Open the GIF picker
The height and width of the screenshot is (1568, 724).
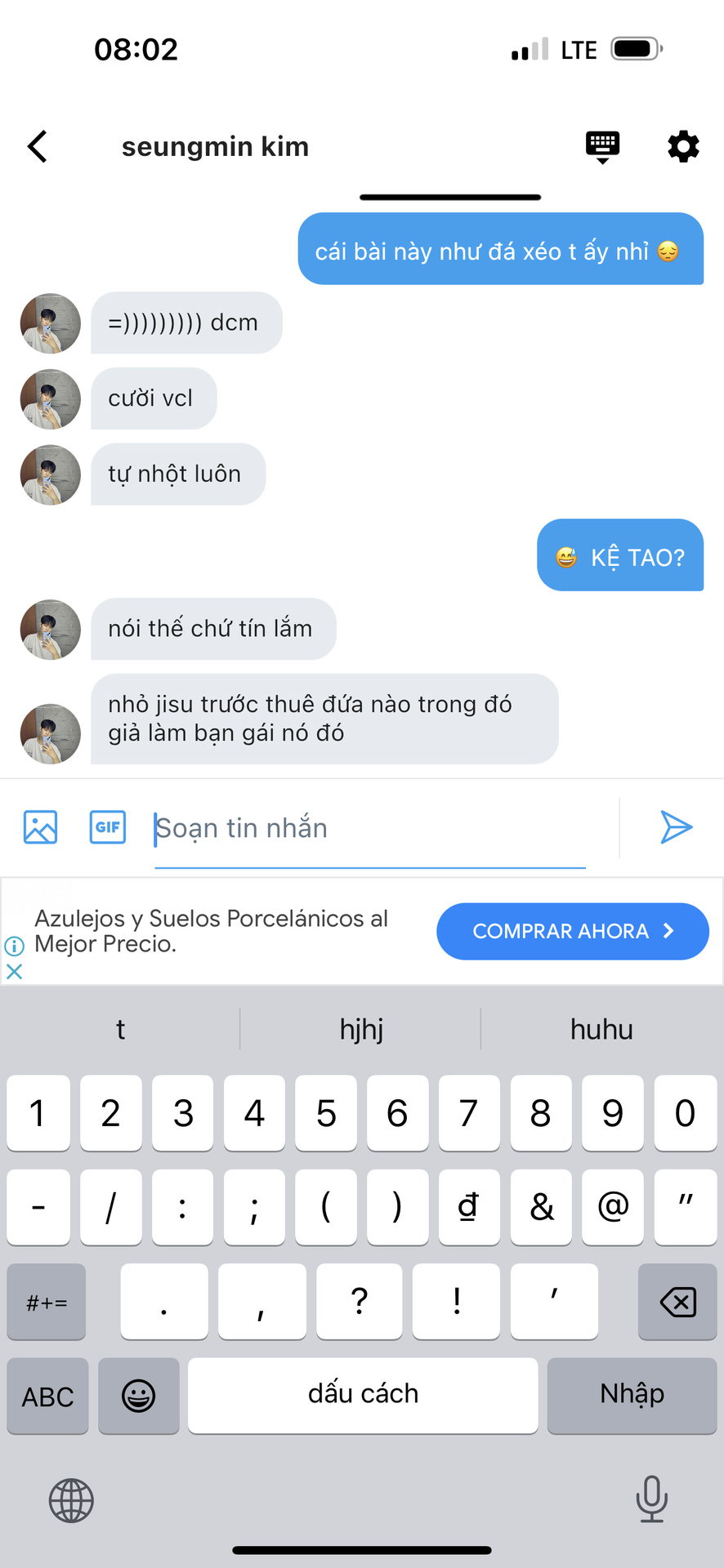108,827
